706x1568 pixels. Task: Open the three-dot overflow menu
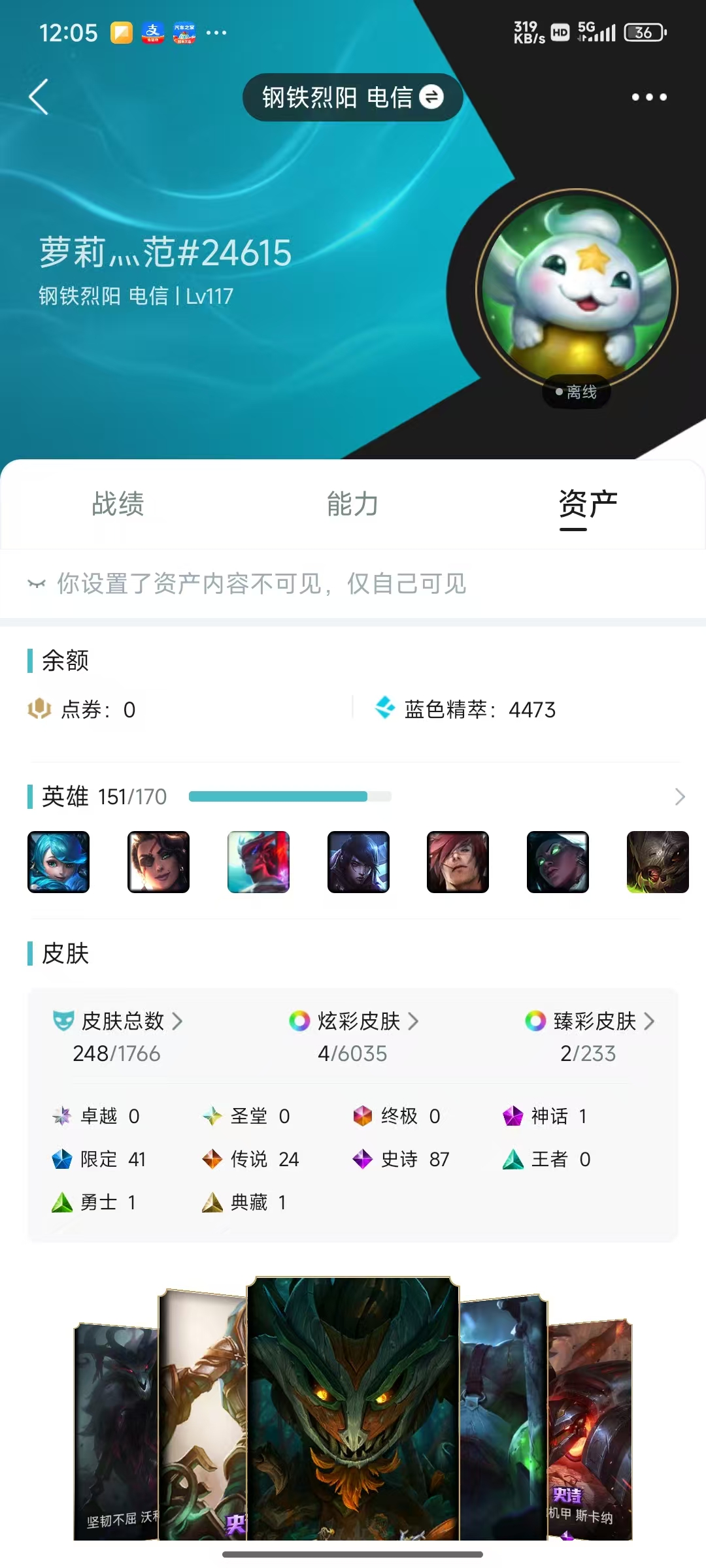coord(648,97)
